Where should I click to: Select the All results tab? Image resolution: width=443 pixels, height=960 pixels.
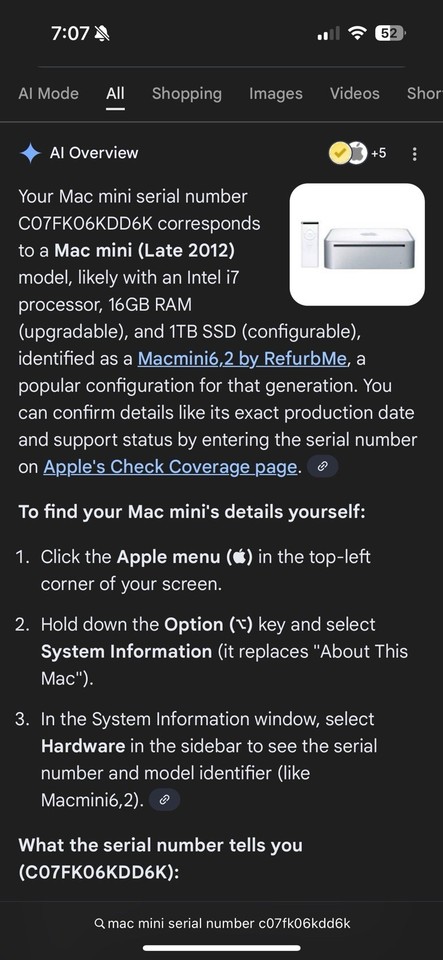[115, 94]
